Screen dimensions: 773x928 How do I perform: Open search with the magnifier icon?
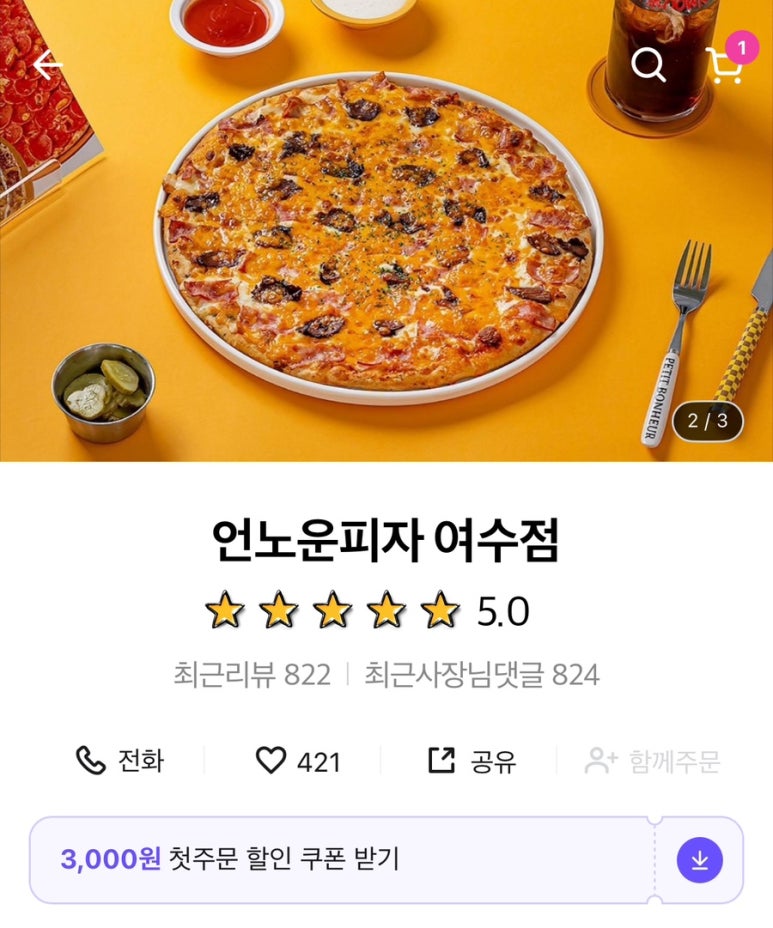click(x=649, y=65)
